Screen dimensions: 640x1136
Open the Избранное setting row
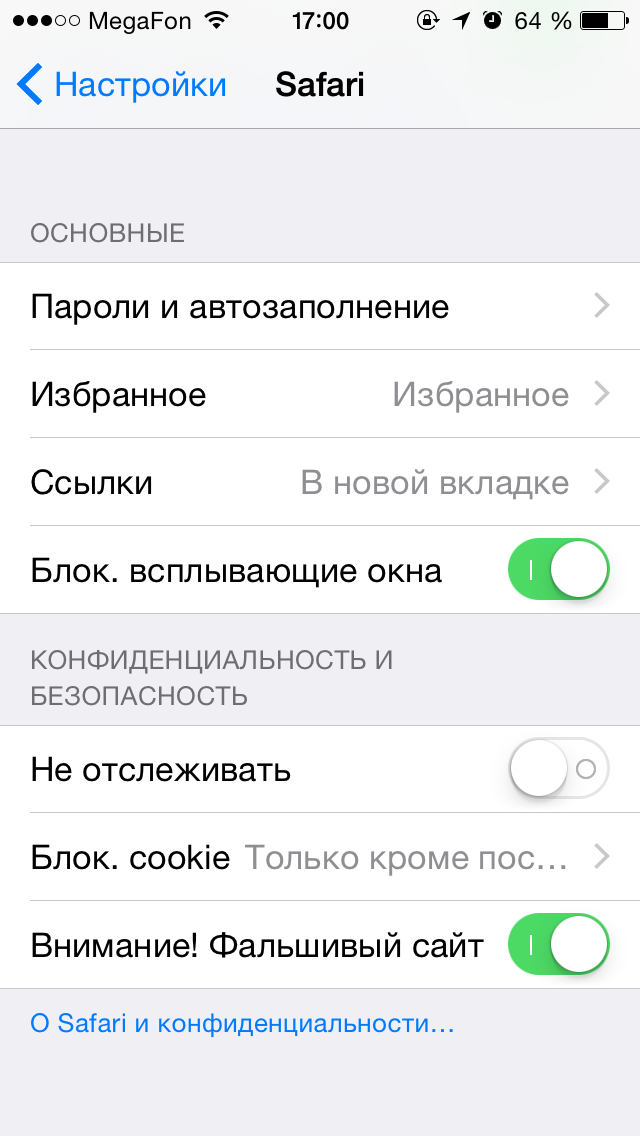(320, 394)
